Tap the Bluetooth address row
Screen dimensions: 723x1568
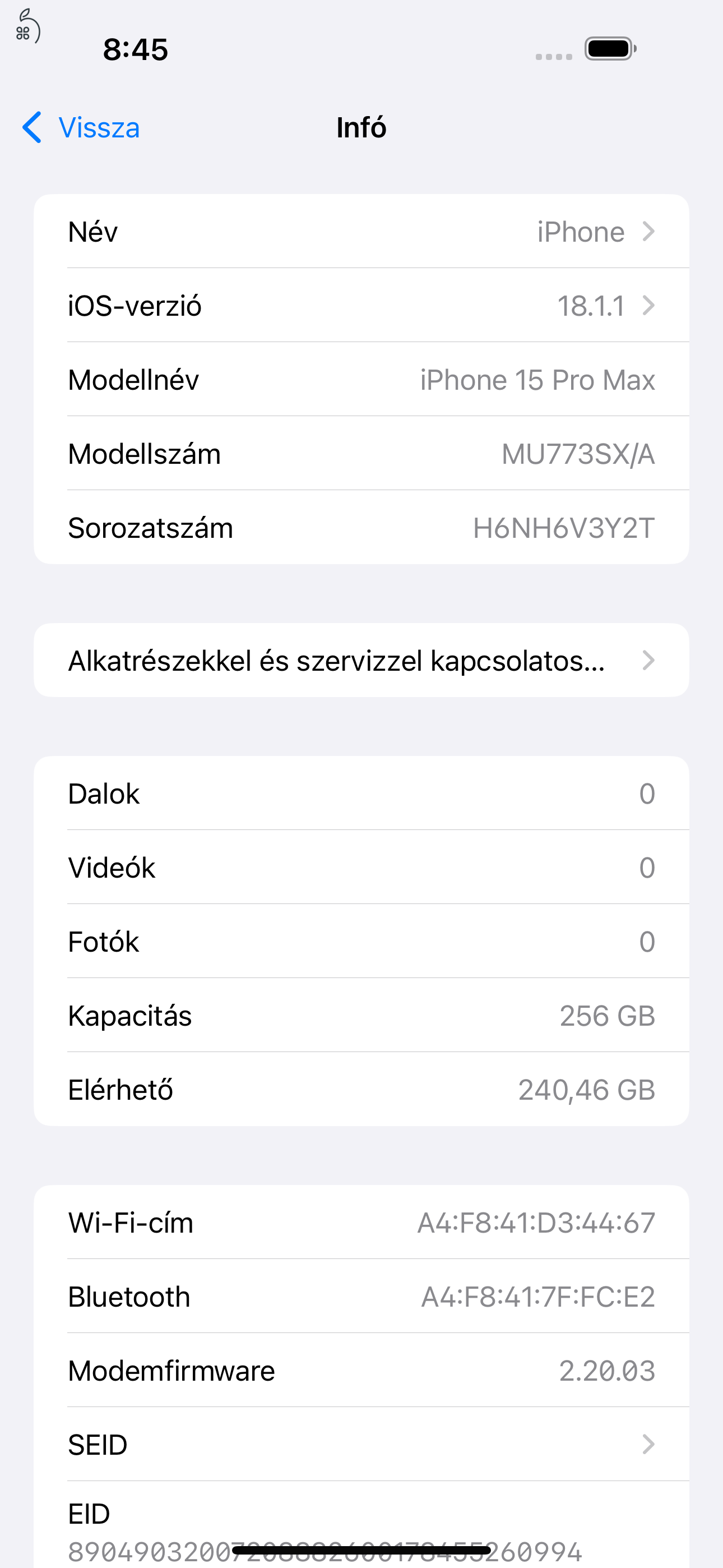point(361,1297)
